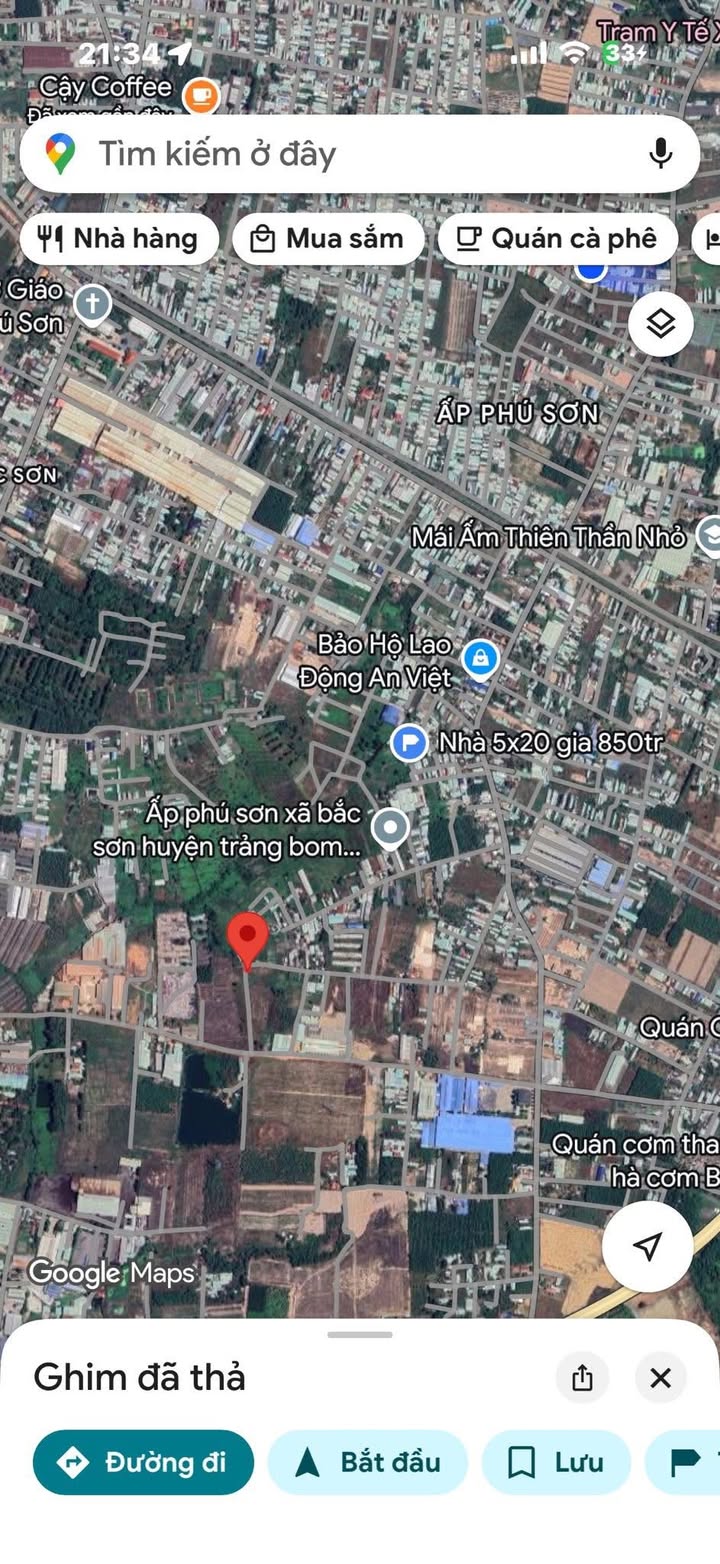Tap the Cây Coffee map marker
Image resolution: width=720 pixels, height=1564 pixels.
tap(201, 95)
